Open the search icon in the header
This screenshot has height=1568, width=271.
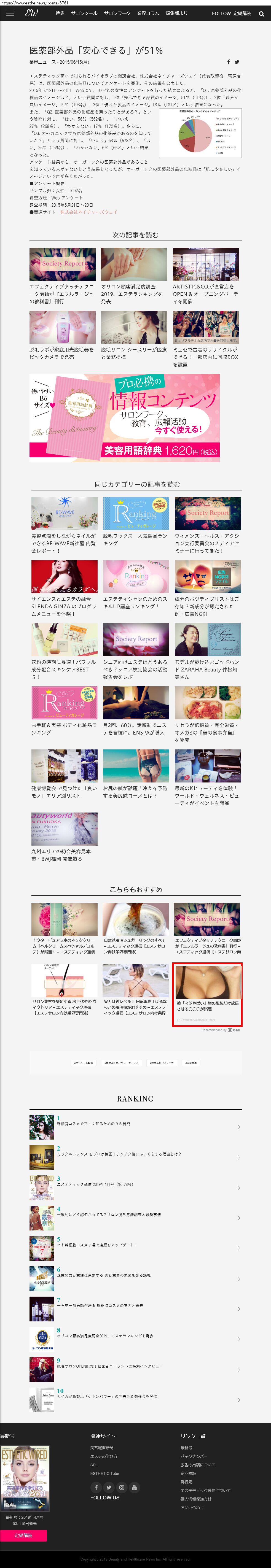pyautogui.click(x=261, y=14)
